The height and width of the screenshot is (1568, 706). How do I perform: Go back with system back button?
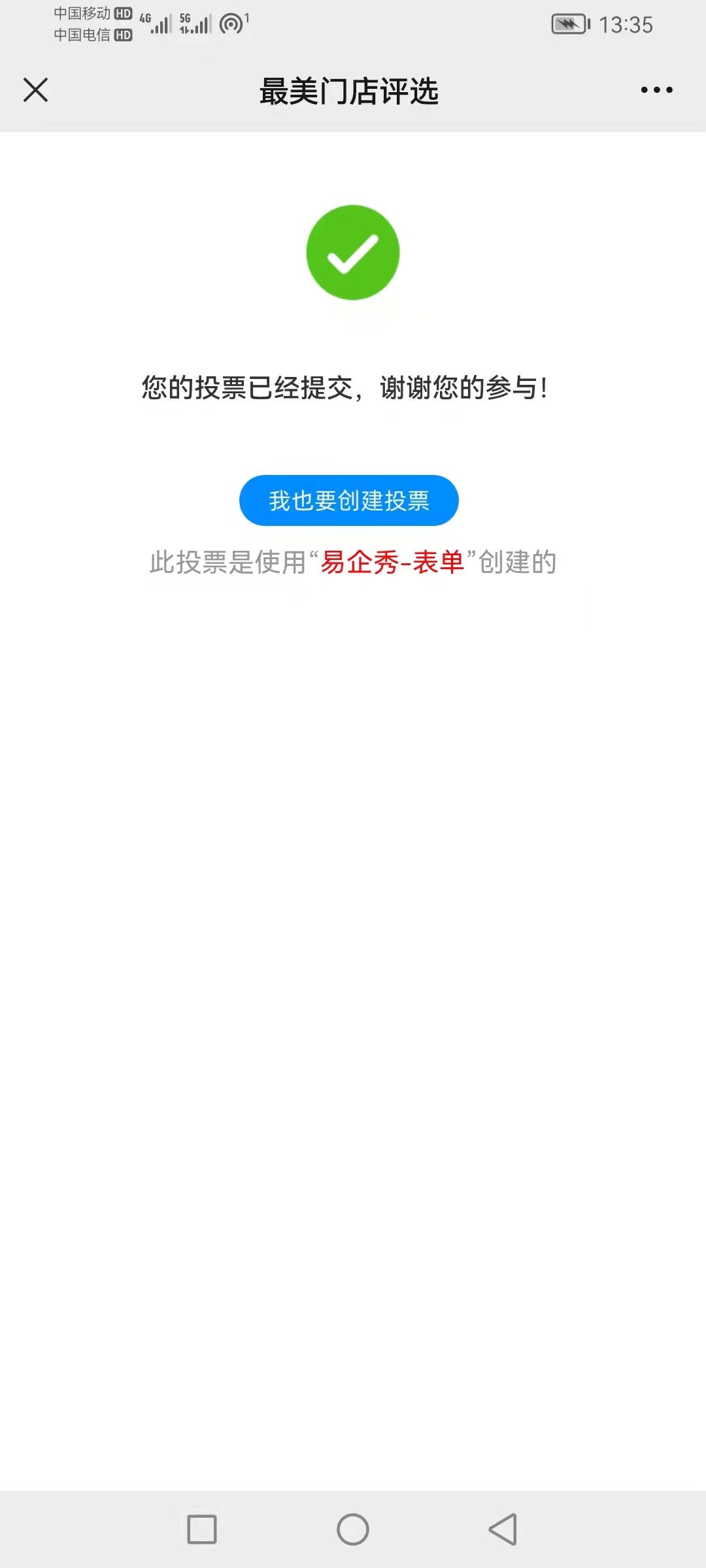point(503,1529)
